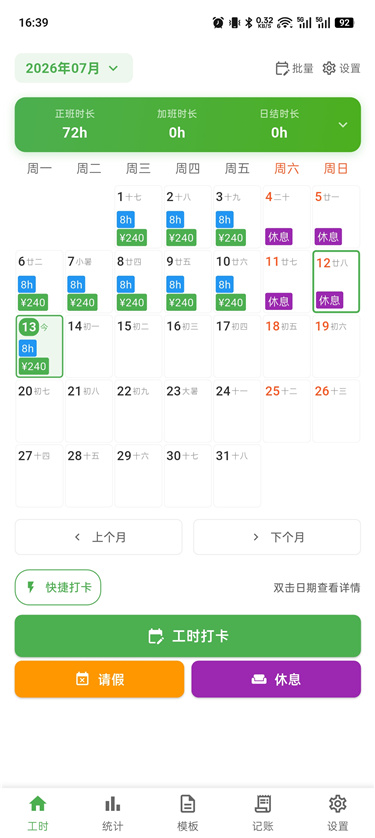Tap the purple 休息 rest button
The width and height of the screenshot is (375, 838).
click(x=276, y=679)
